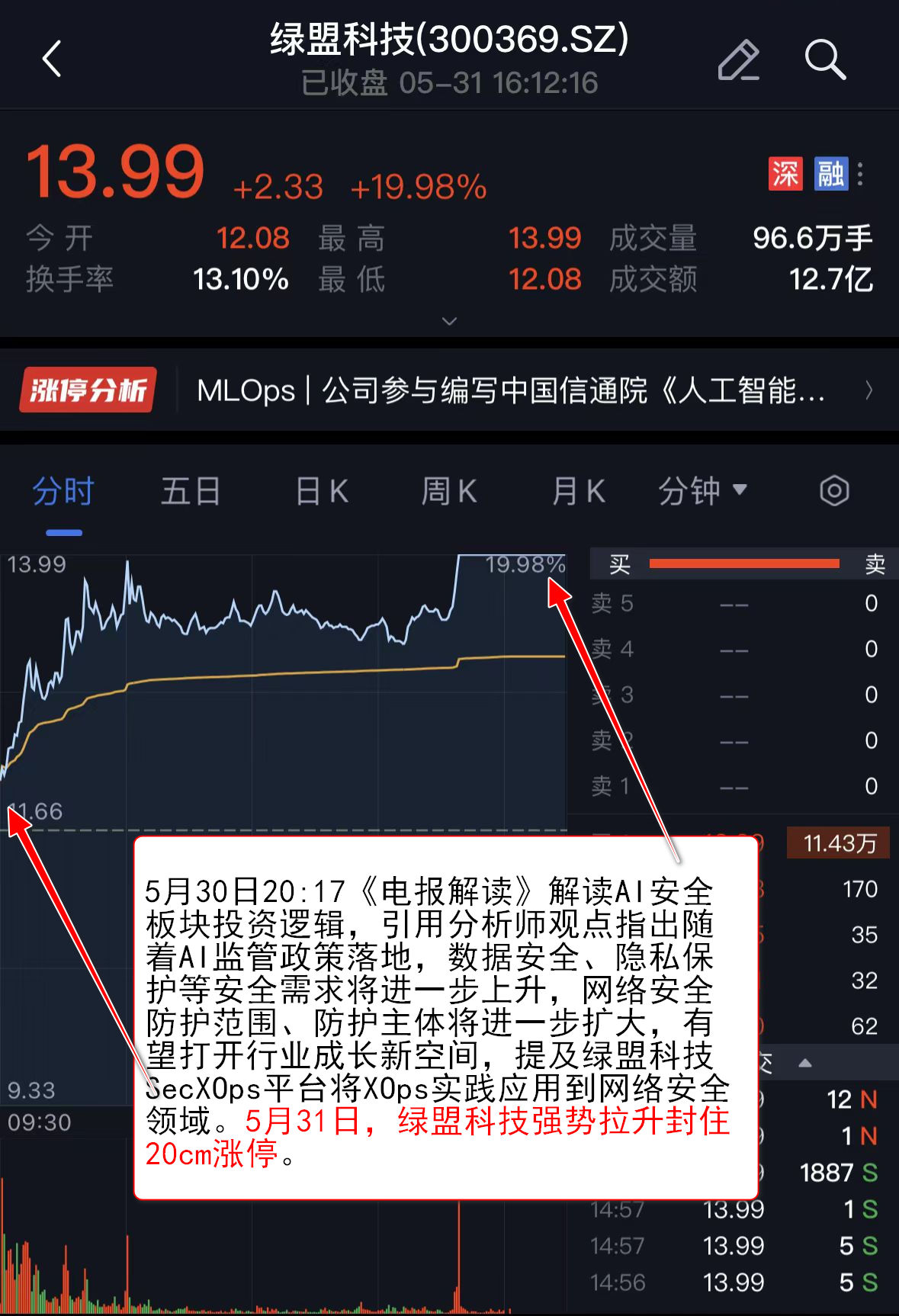Open the 分钟 interval dropdown

702,492
